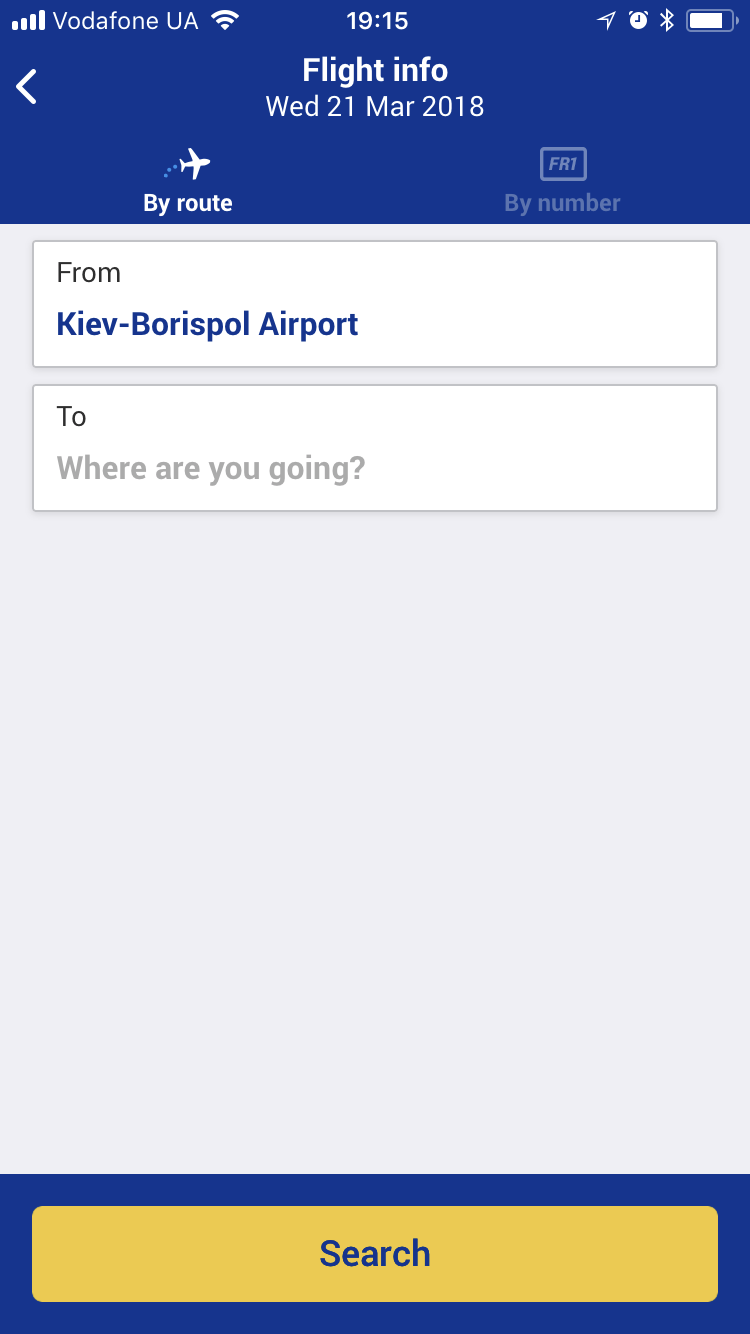The height and width of the screenshot is (1334, 750).
Task: Switch to the By number tab
Action: click(562, 182)
